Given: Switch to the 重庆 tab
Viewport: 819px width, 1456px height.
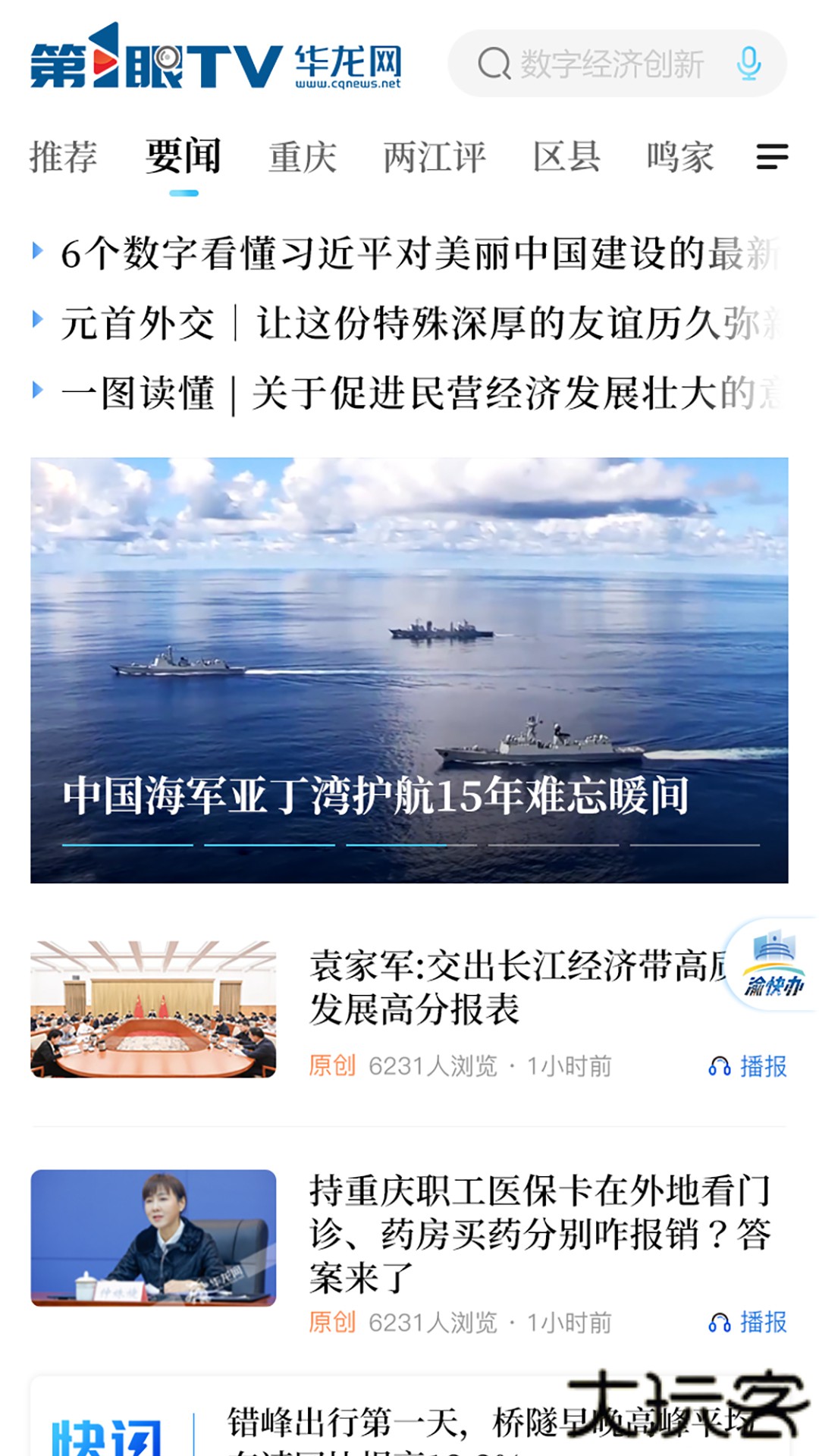Looking at the screenshot, I should [x=303, y=155].
